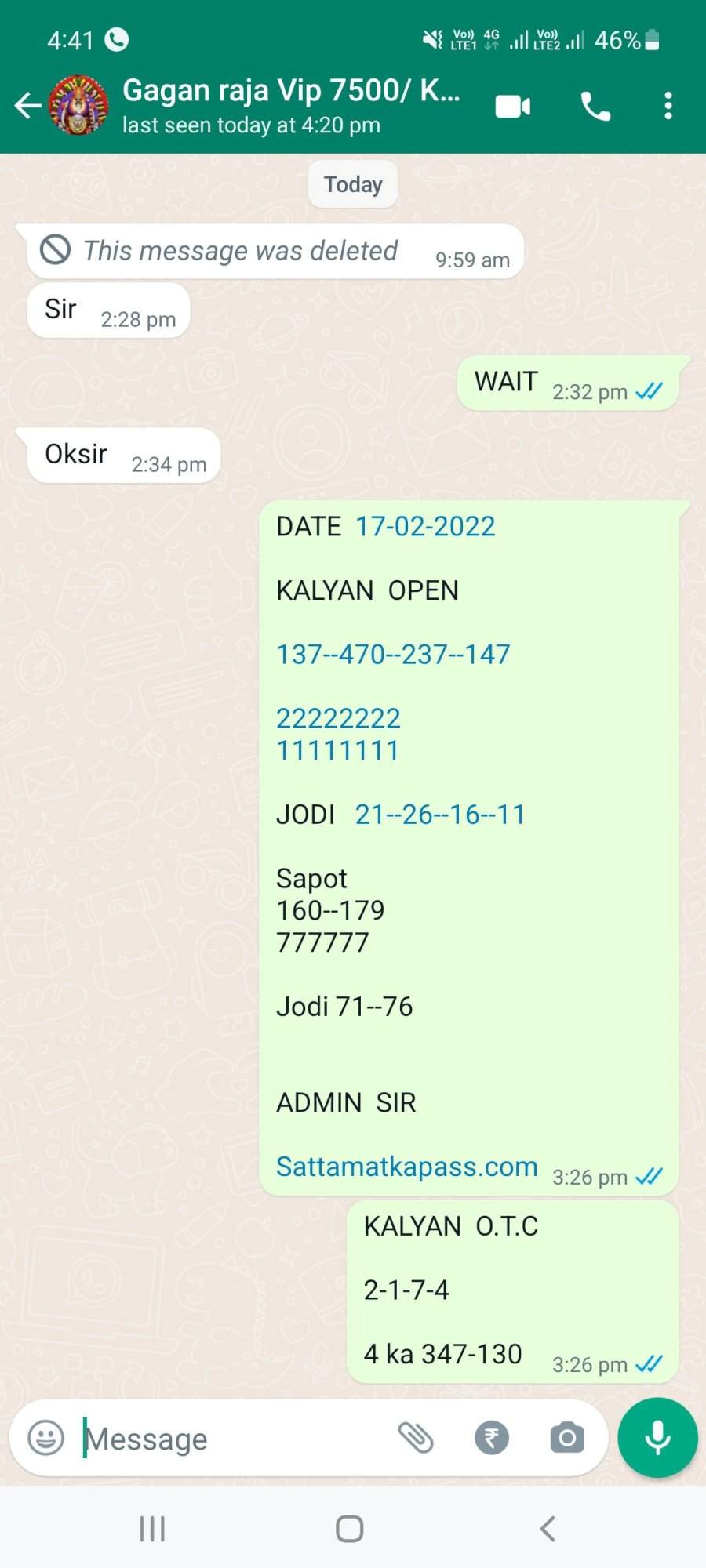Start a voice call
The width and height of the screenshot is (706, 1568).
(596, 106)
